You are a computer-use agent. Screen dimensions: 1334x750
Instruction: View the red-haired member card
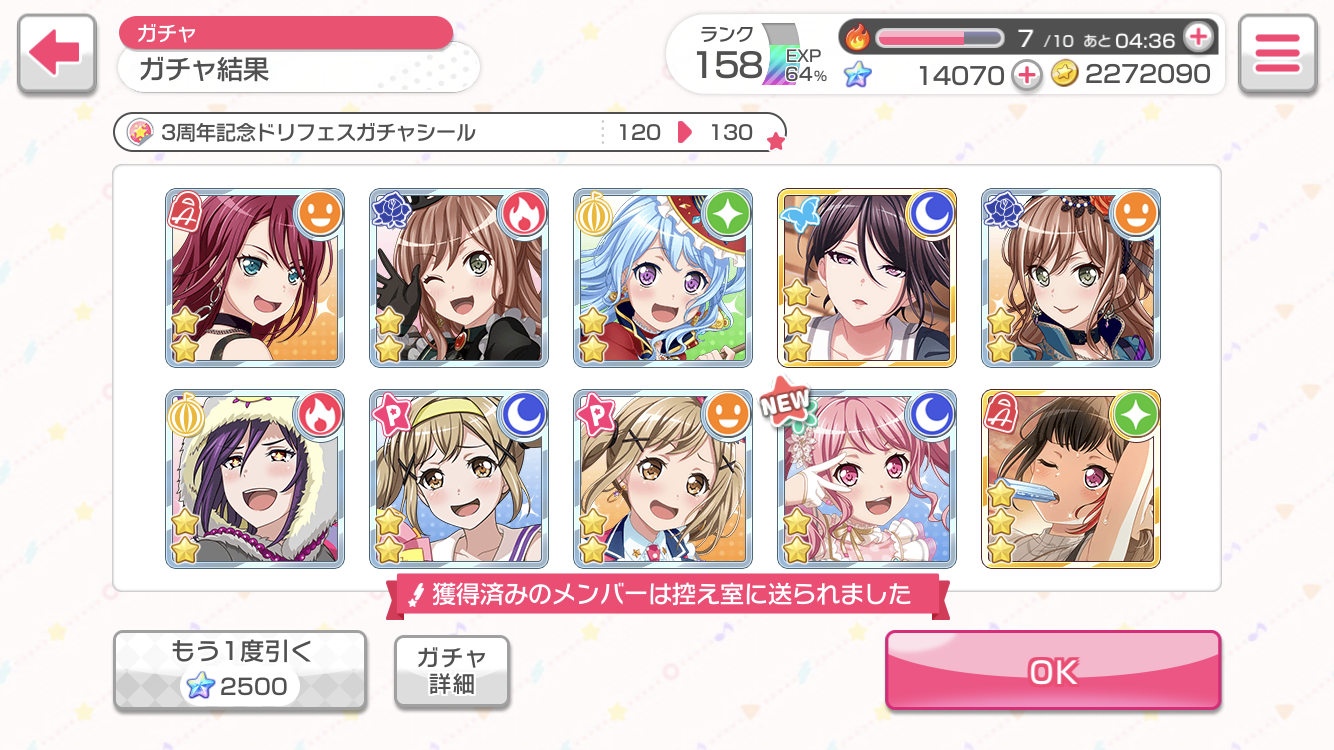tap(254, 278)
